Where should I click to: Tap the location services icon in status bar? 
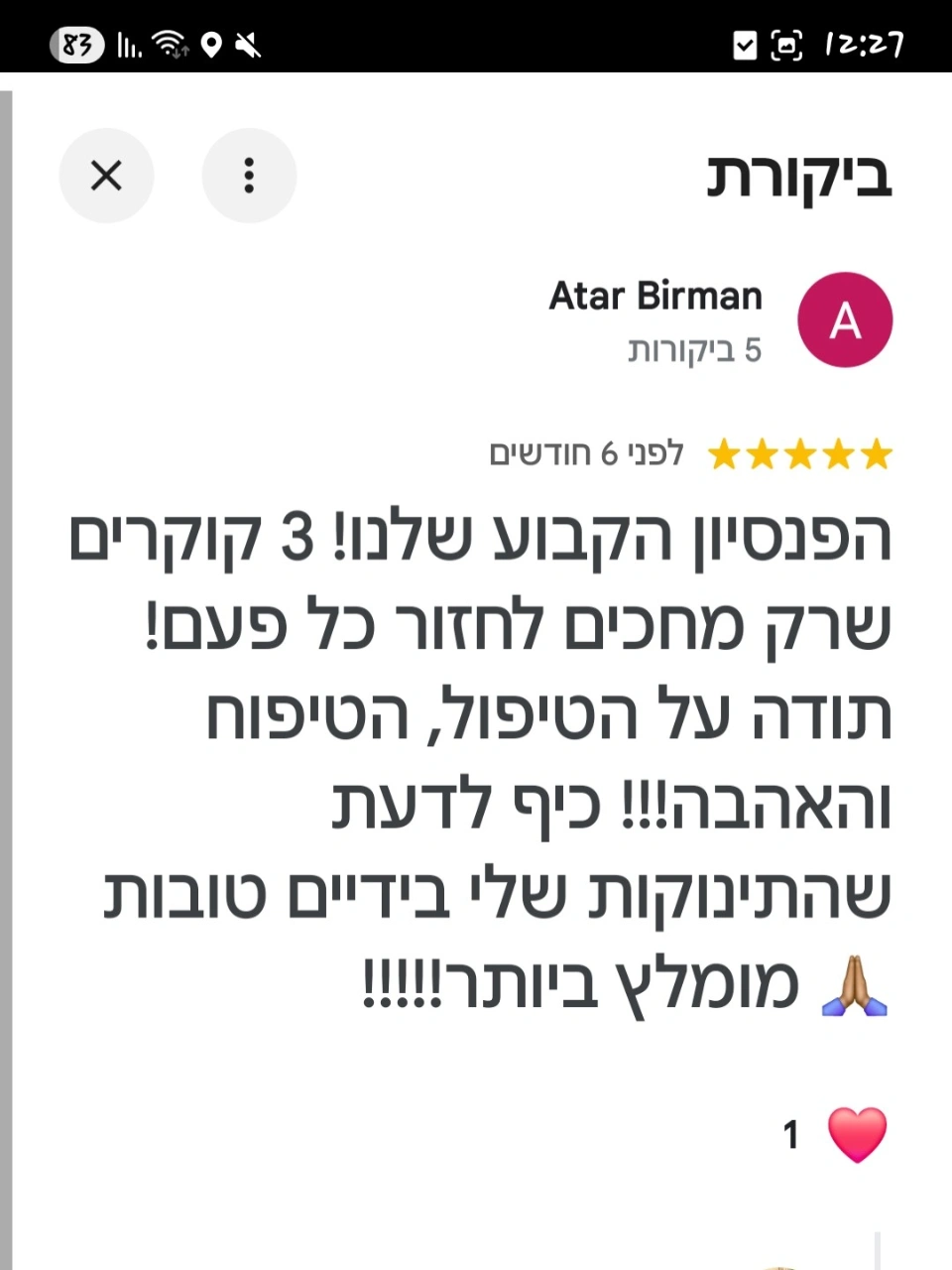(210, 46)
